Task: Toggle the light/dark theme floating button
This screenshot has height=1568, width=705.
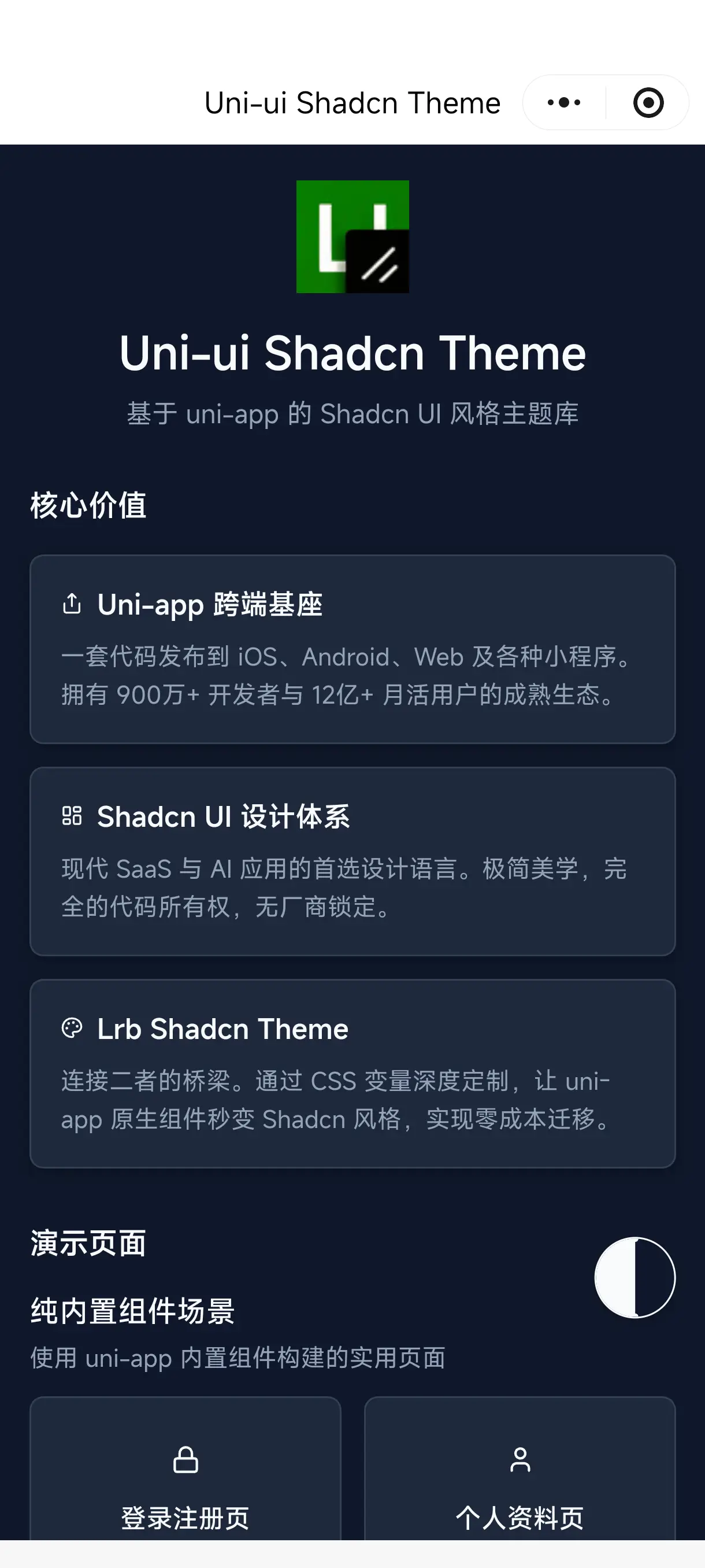Action: coord(634,1277)
